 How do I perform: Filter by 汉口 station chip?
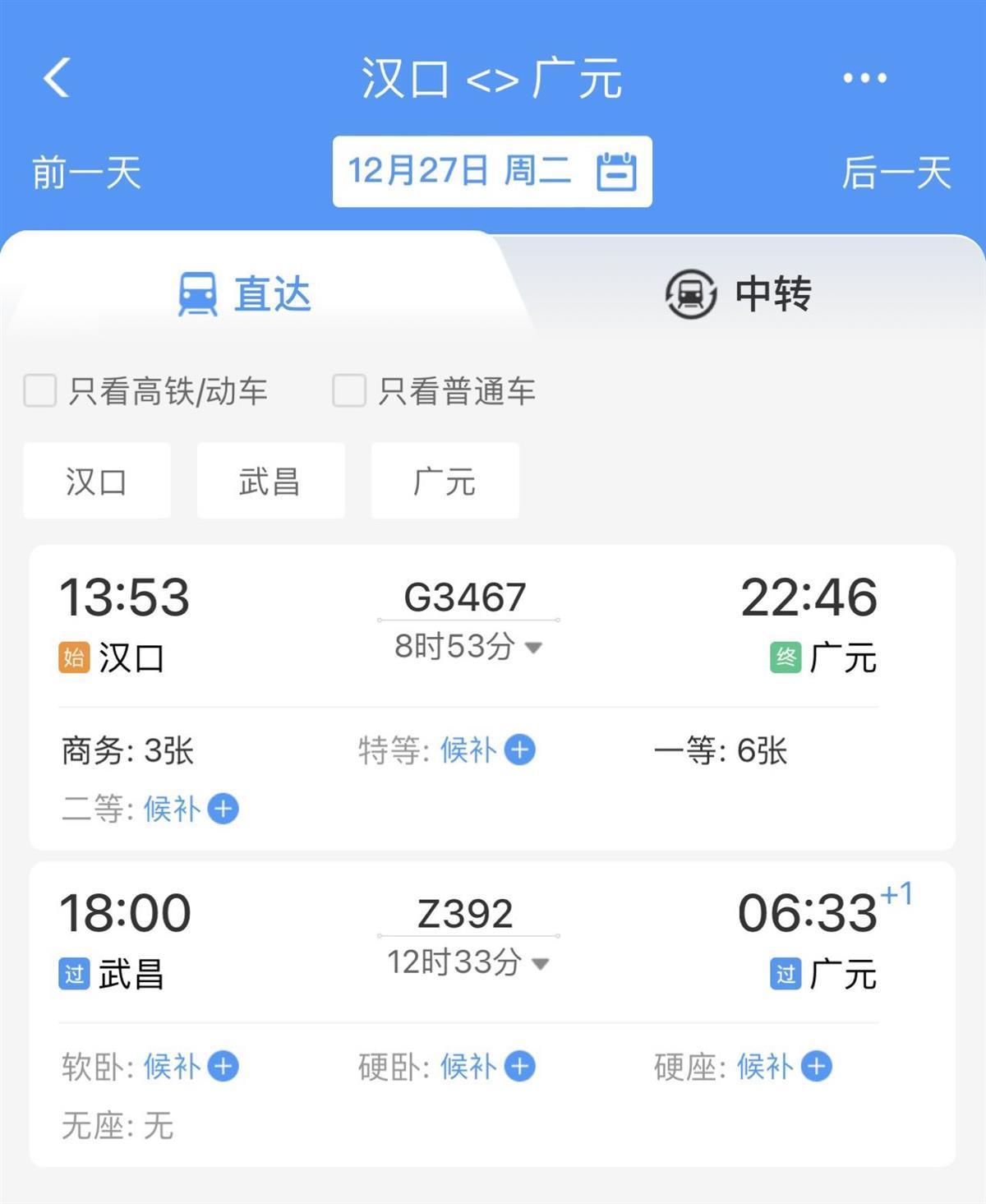coord(97,481)
